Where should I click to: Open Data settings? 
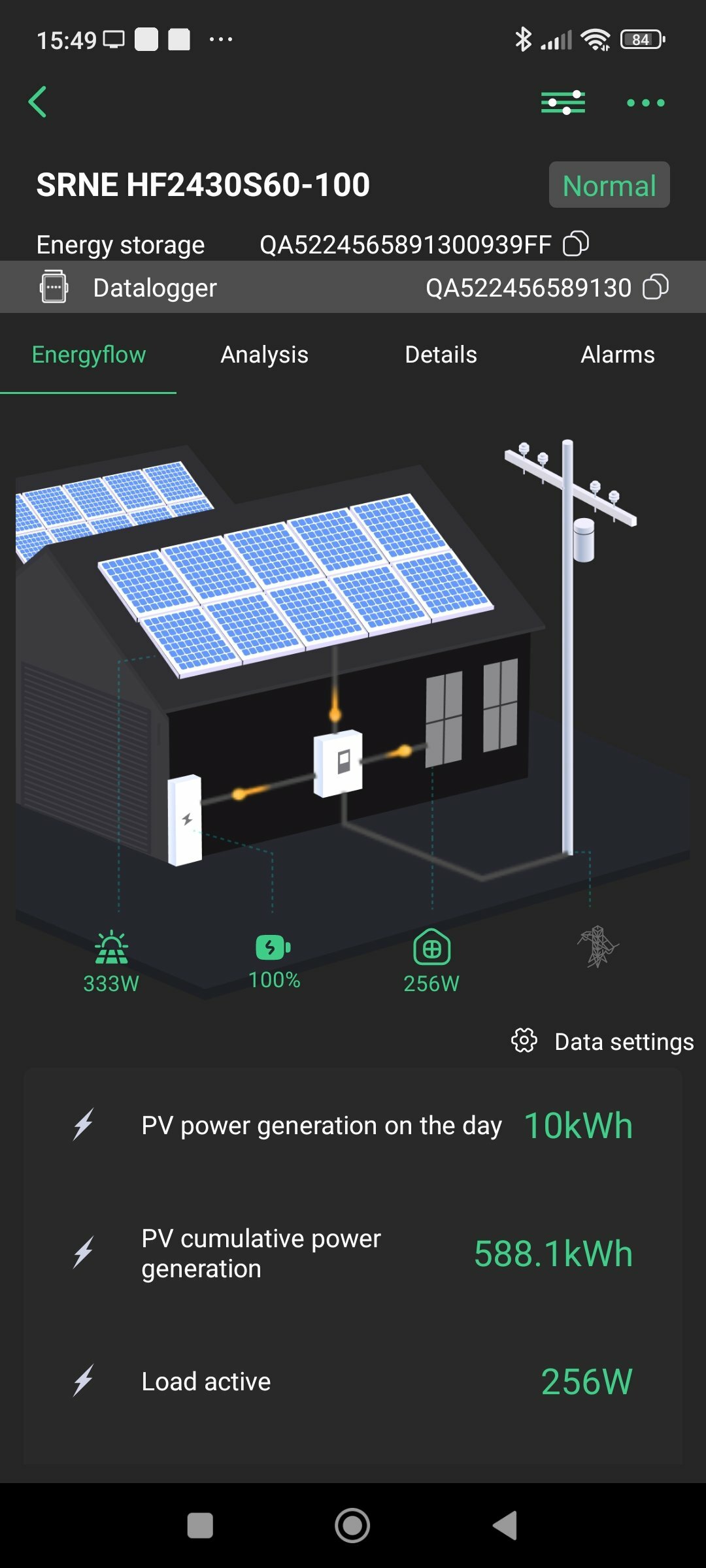tap(602, 1041)
